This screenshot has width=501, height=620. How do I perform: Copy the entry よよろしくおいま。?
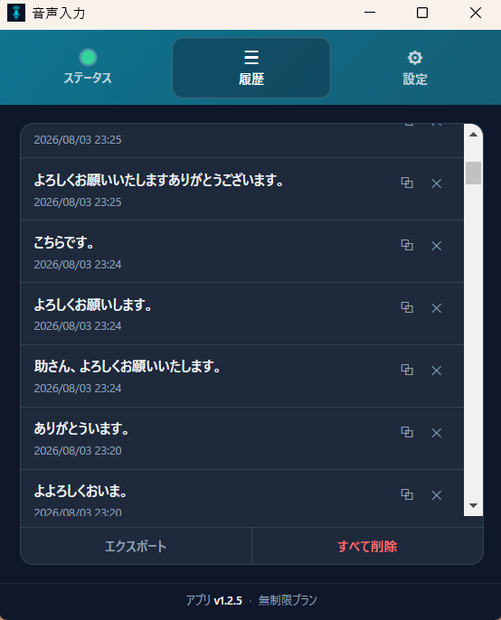(x=407, y=494)
